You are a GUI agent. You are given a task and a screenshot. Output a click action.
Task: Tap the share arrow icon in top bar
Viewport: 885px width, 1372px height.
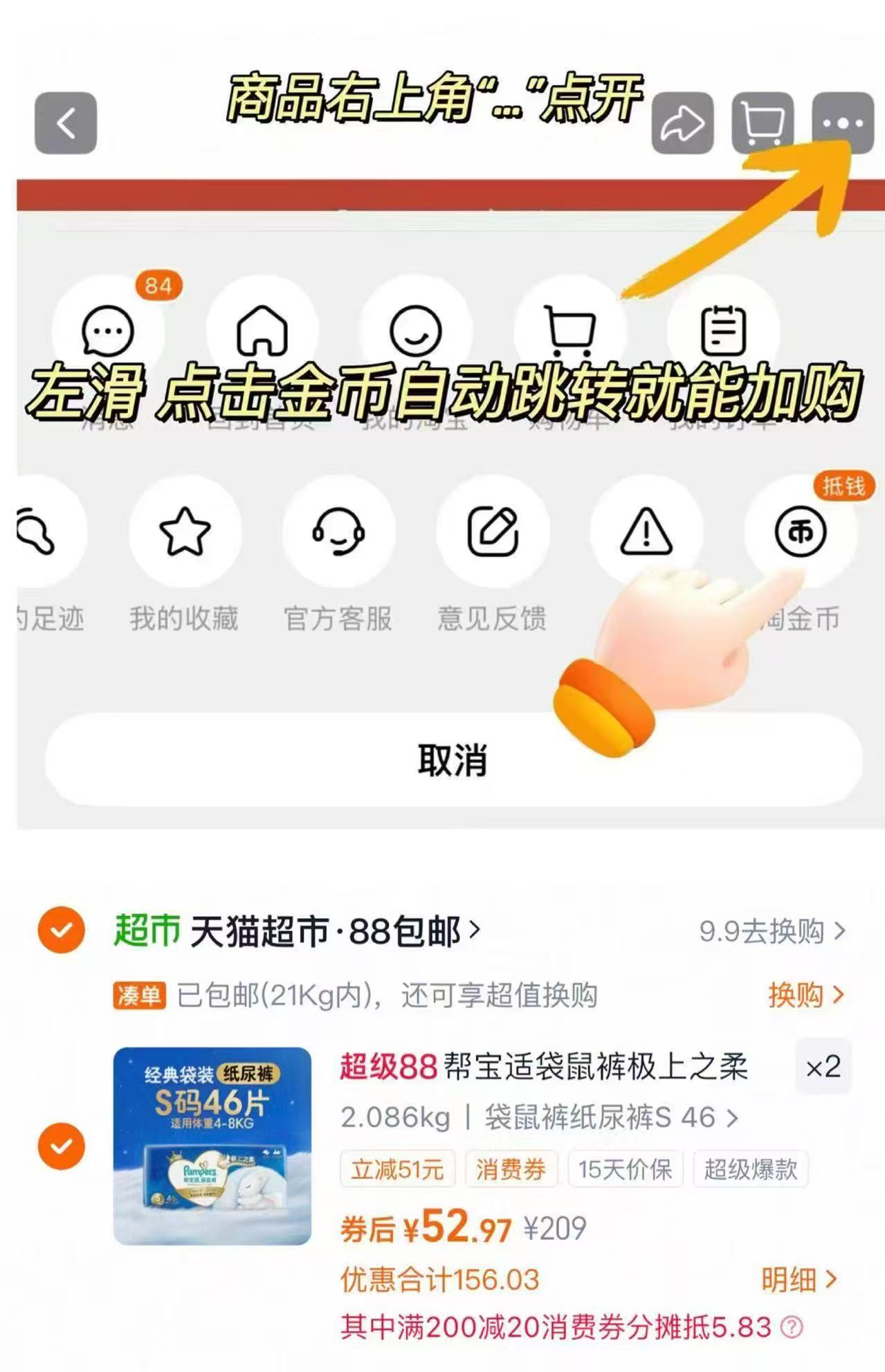click(x=682, y=125)
